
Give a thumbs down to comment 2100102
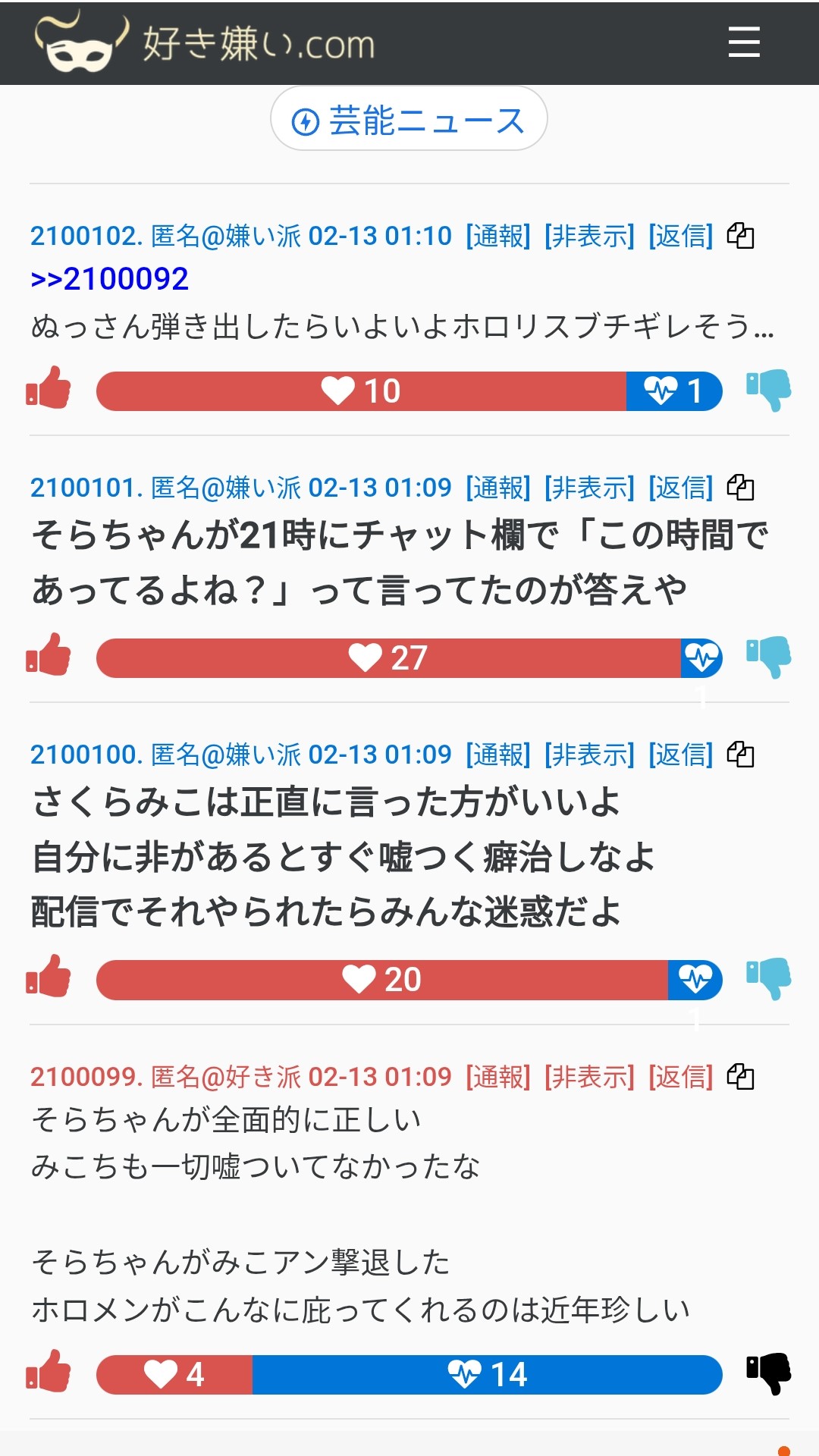coord(768,390)
